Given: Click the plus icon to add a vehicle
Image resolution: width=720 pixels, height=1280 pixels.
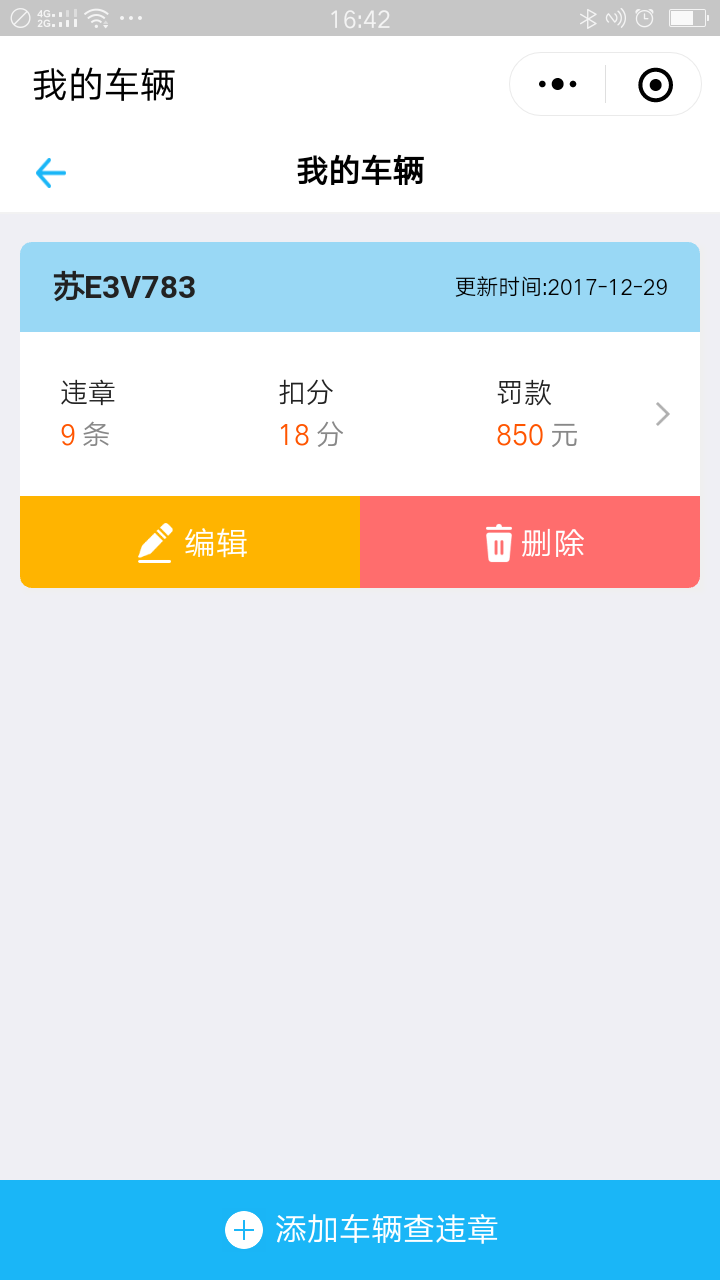Looking at the screenshot, I should click(x=243, y=1231).
